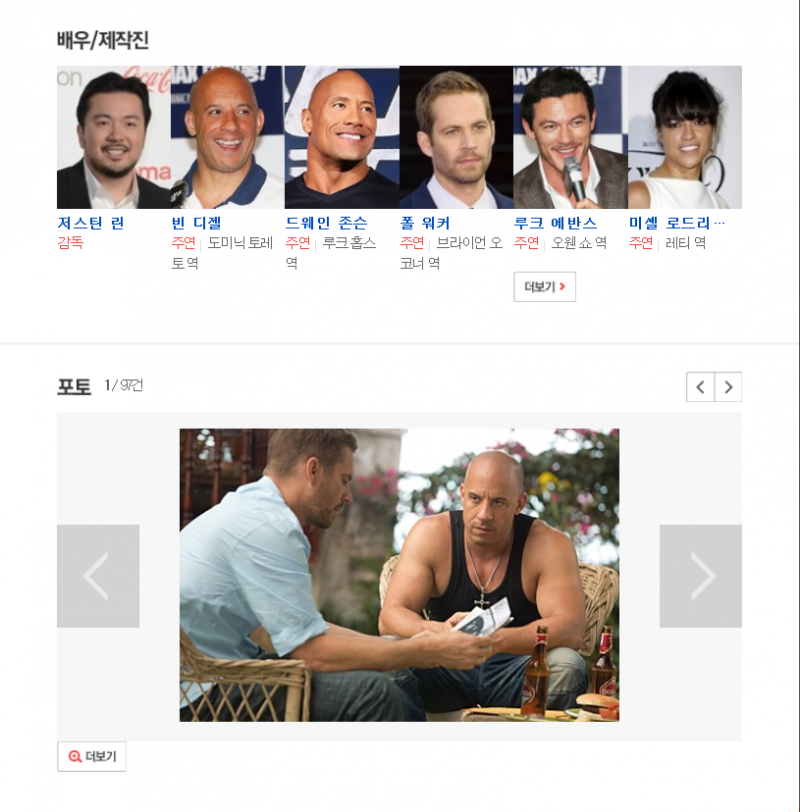This screenshot has height=812, width=800.
Task: Open 루크 에반스 actor profile link
Action: click(555, 223)
